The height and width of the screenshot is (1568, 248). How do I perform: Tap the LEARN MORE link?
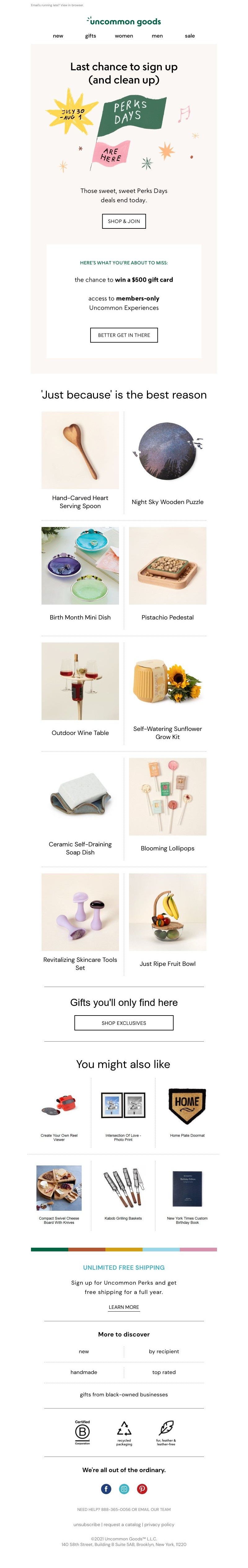124,1307
